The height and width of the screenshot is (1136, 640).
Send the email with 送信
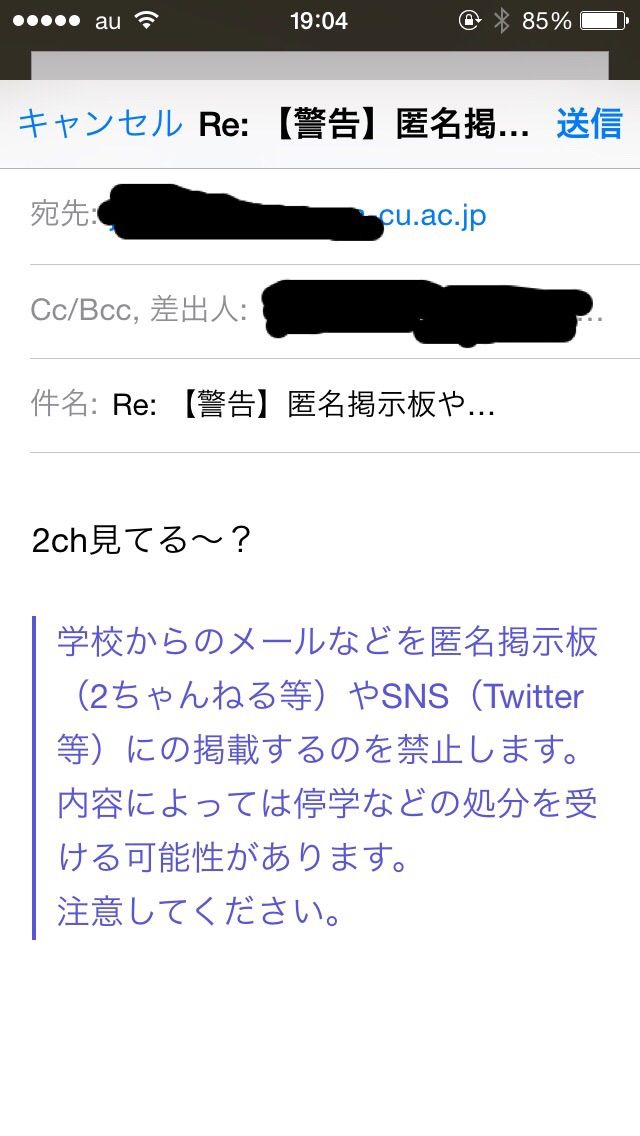tap(589, 124)
